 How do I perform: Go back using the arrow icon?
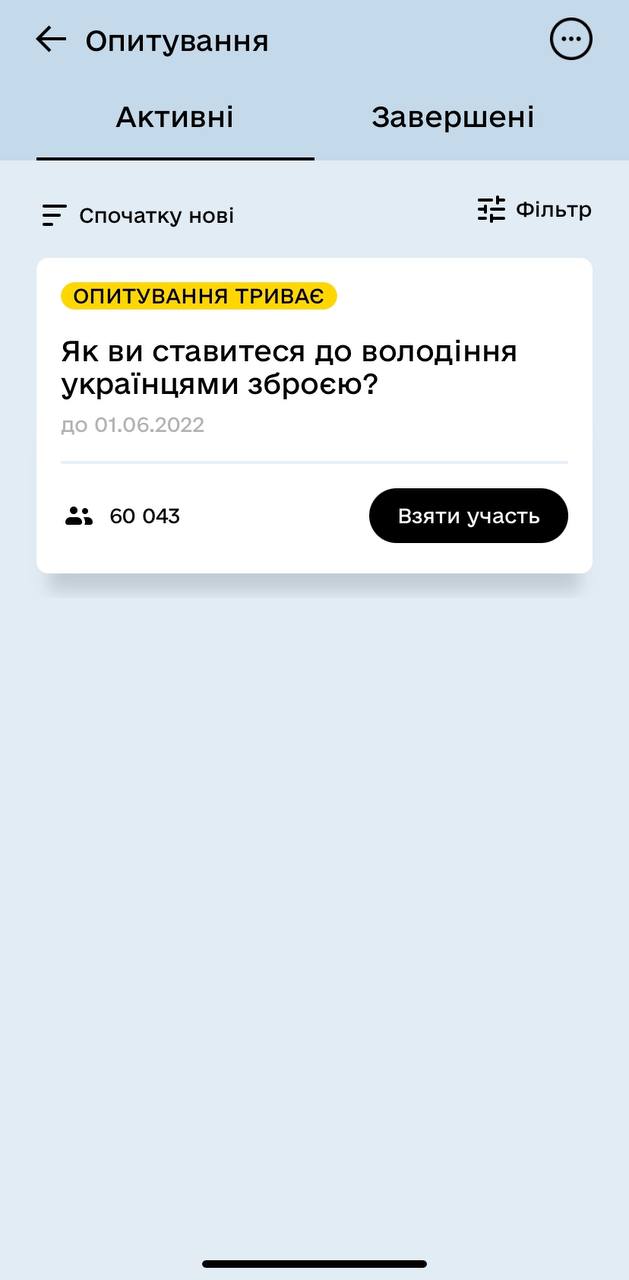click(50, 40)
